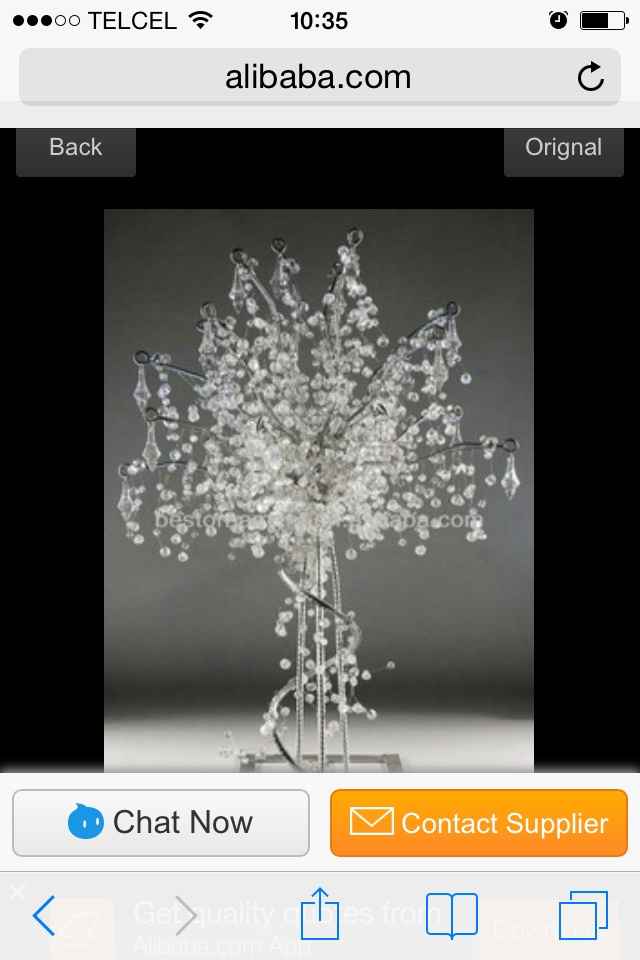Start a chat with Chat Now

coord(161,823)
